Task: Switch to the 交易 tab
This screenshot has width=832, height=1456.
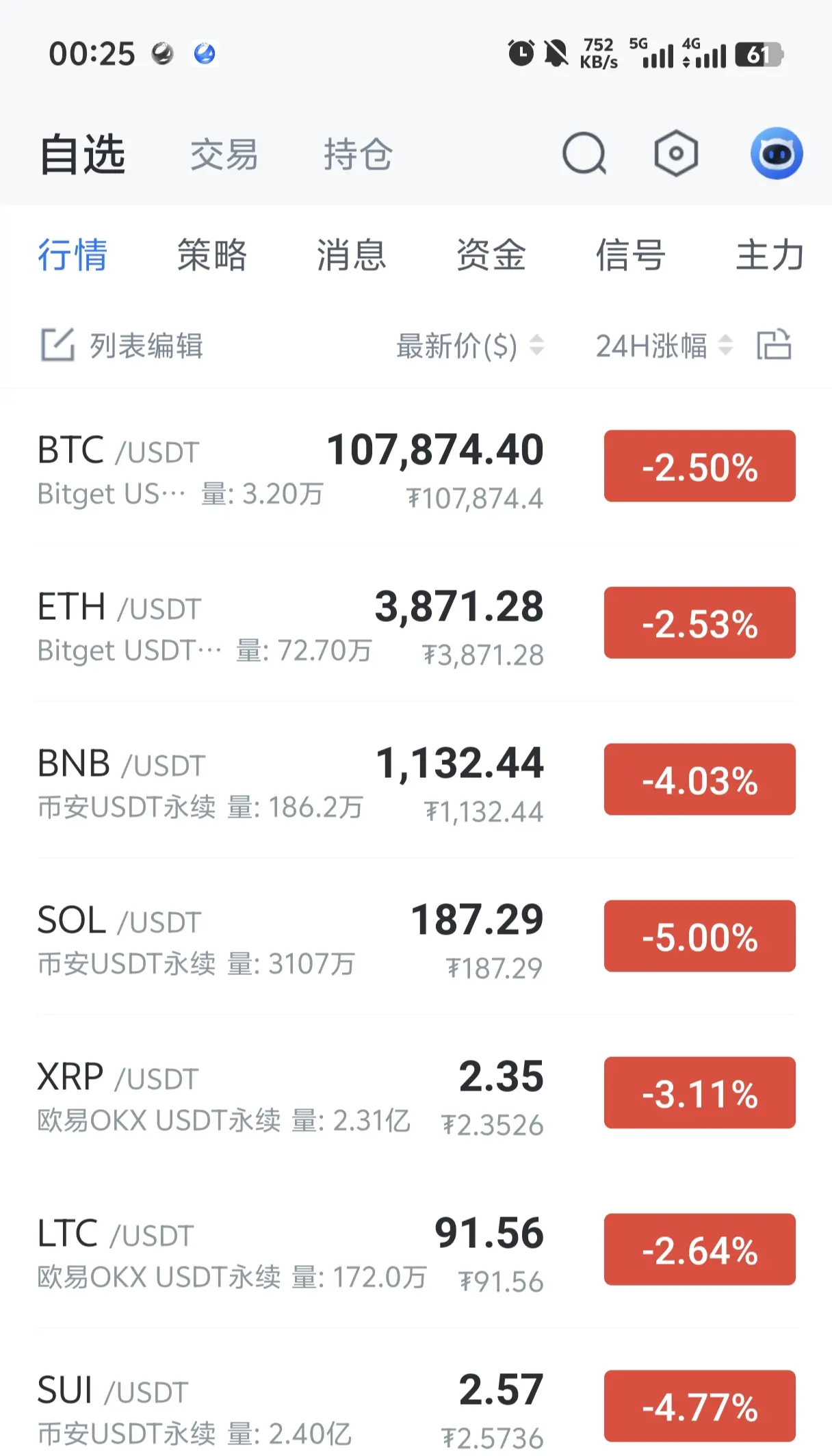Action: [224, 155]
